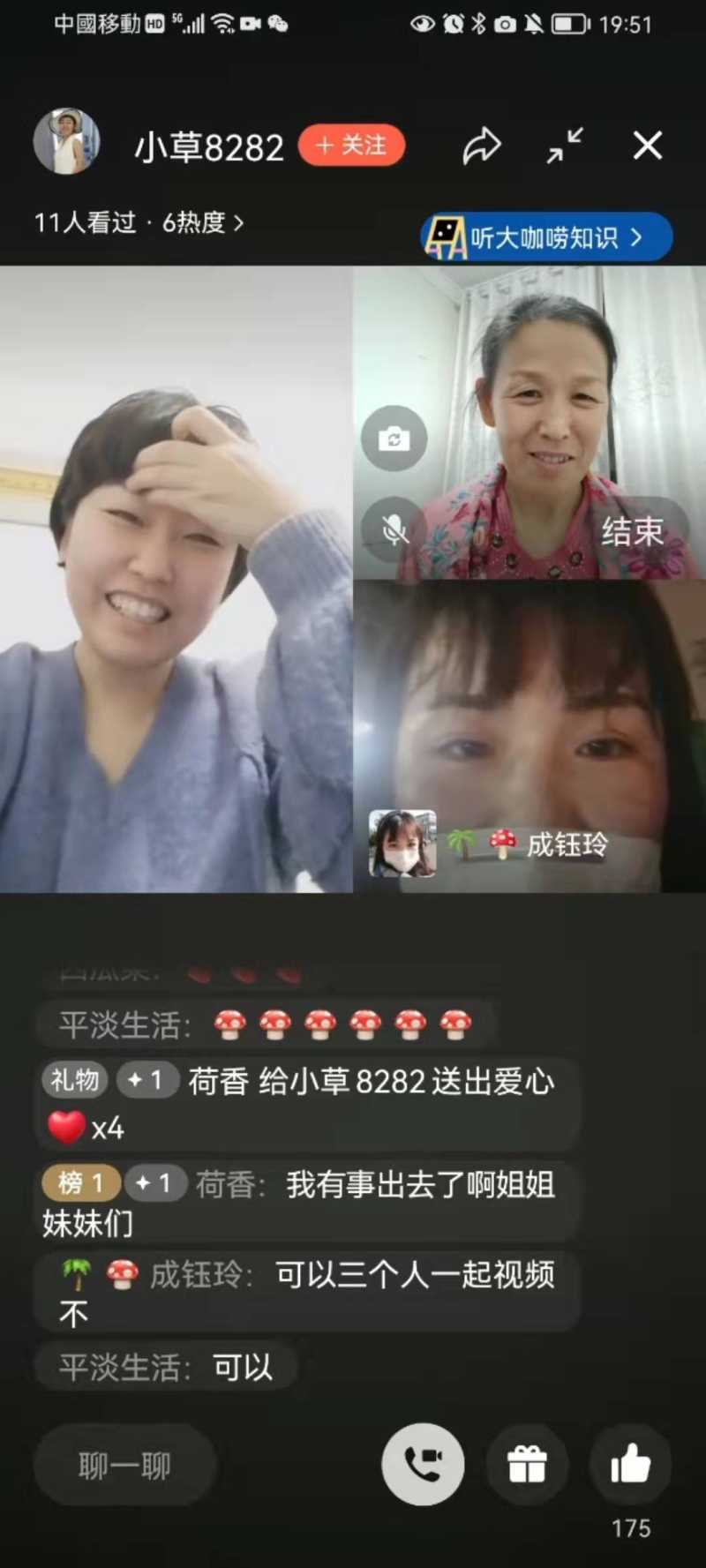Open 成钰玲's profile avatar on video tile

[x=402, y=844]
